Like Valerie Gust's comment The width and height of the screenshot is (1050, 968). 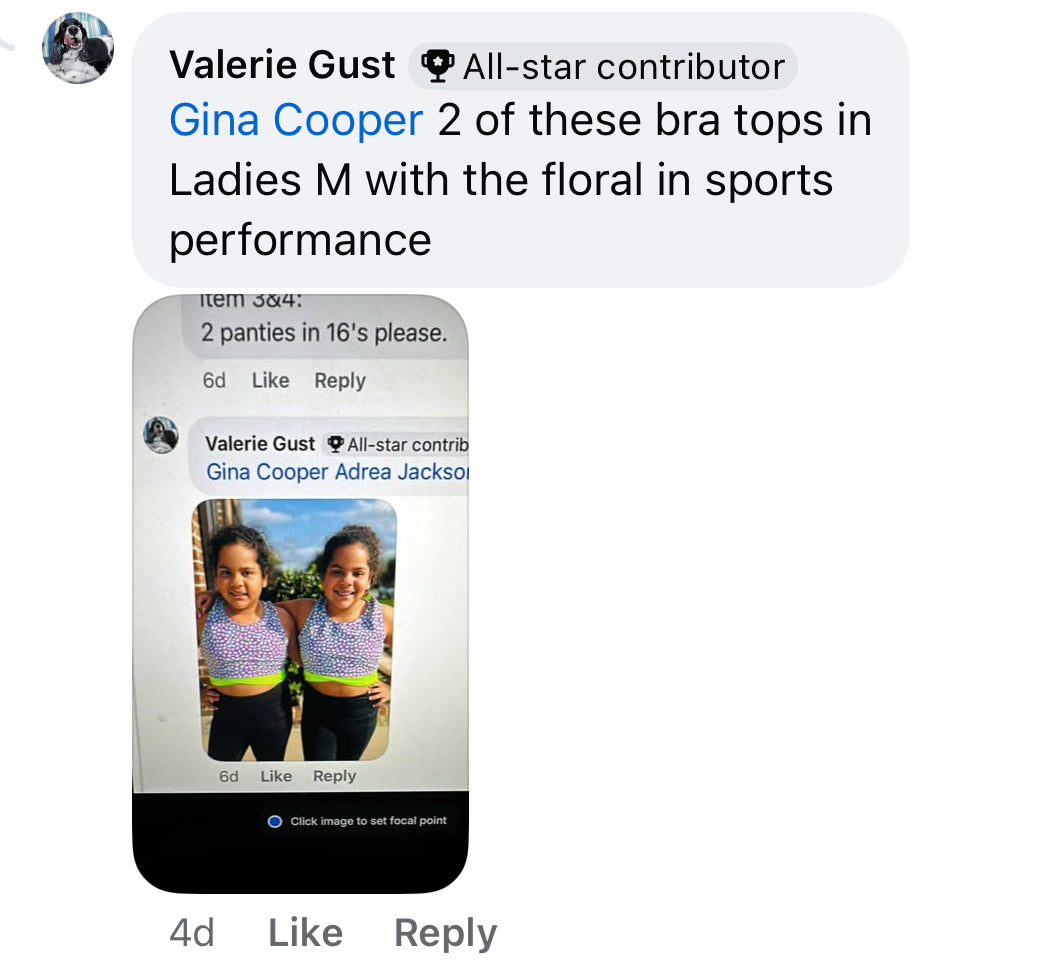[305, 933]
